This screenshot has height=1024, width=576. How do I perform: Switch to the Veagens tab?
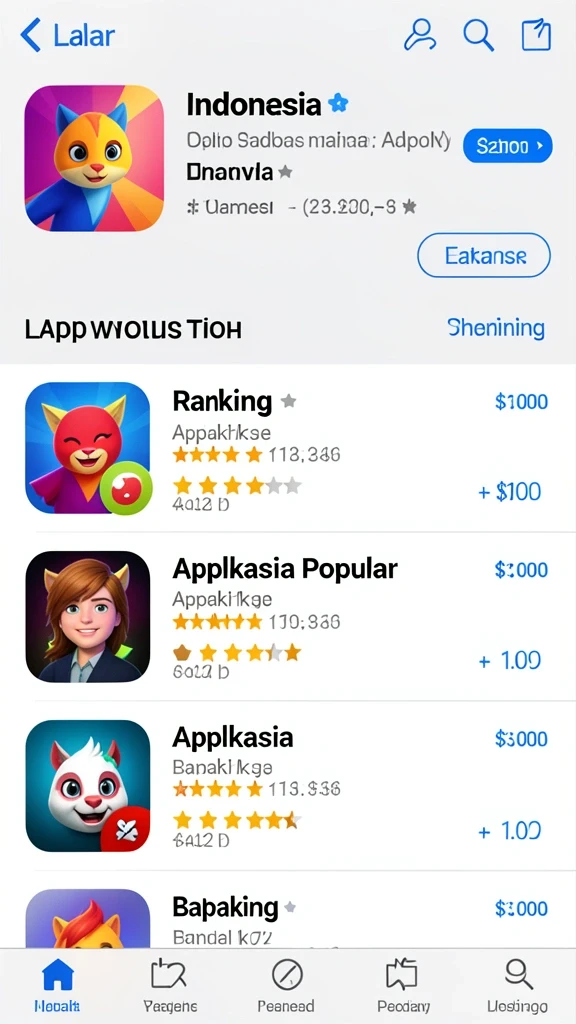tap(170, 985)
